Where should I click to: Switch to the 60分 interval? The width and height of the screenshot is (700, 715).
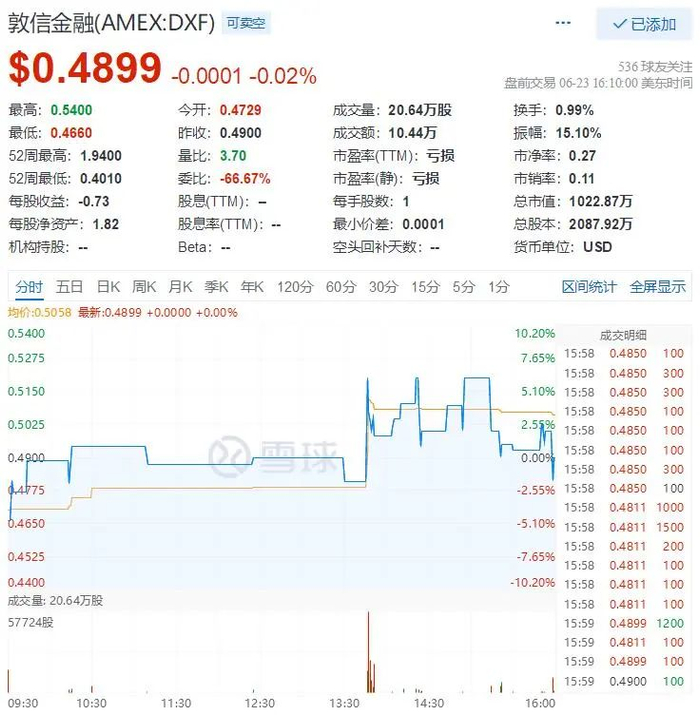click(341, 287)
